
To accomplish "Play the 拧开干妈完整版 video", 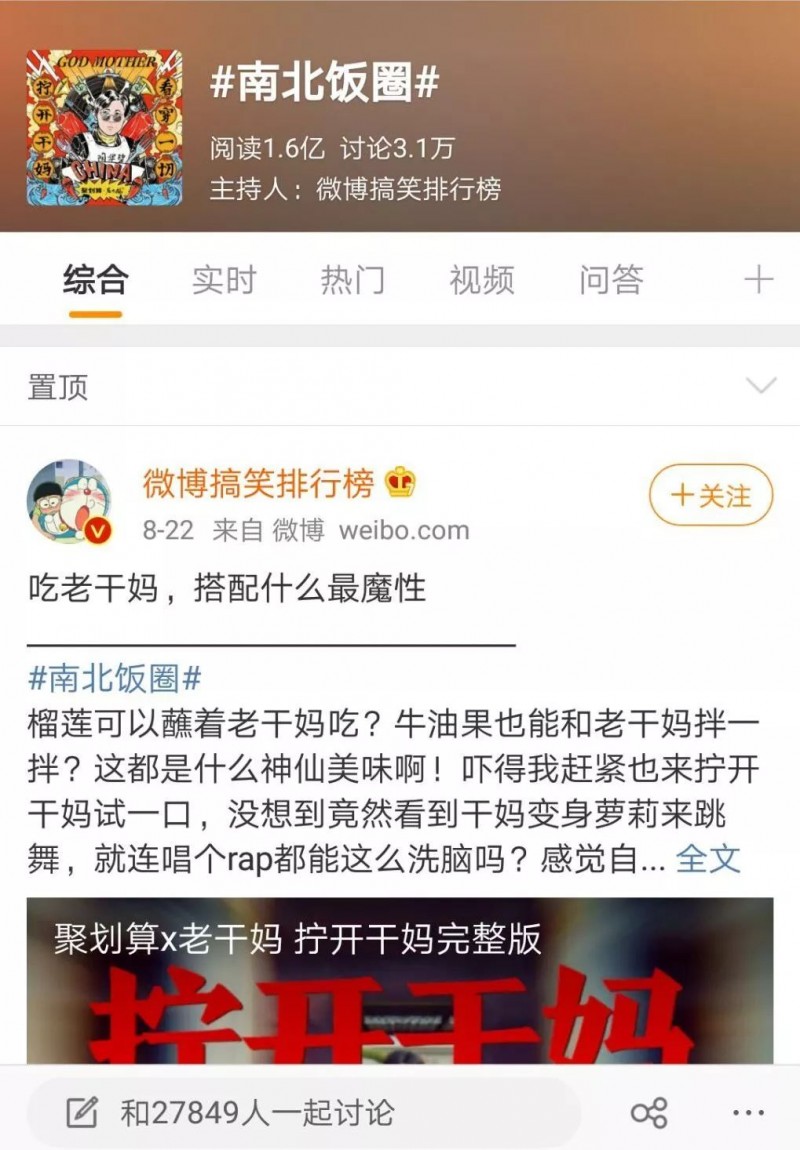I will click(x=400, y=990).
